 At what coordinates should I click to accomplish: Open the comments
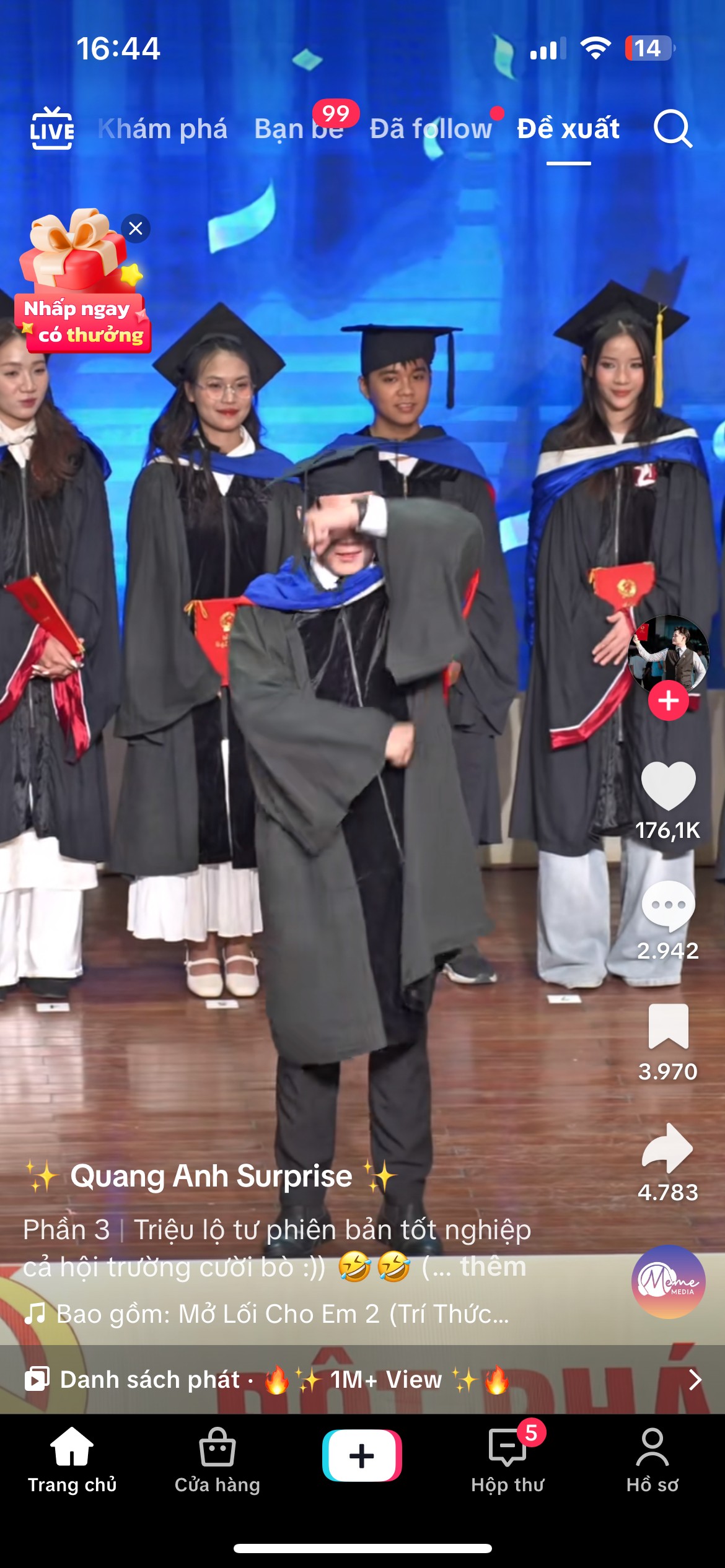coord(668,905)
